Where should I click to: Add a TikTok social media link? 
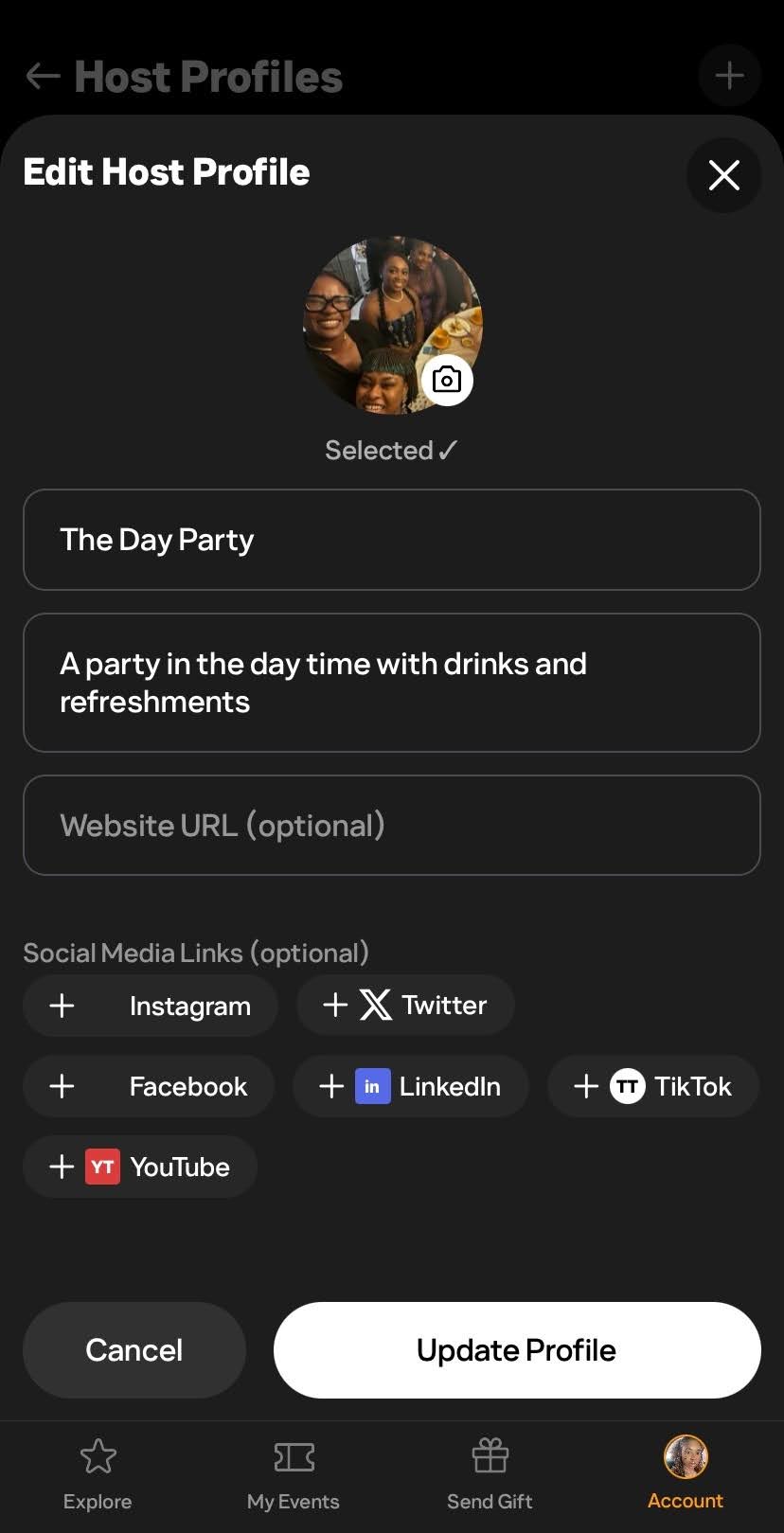click(x=652, y=1086)
